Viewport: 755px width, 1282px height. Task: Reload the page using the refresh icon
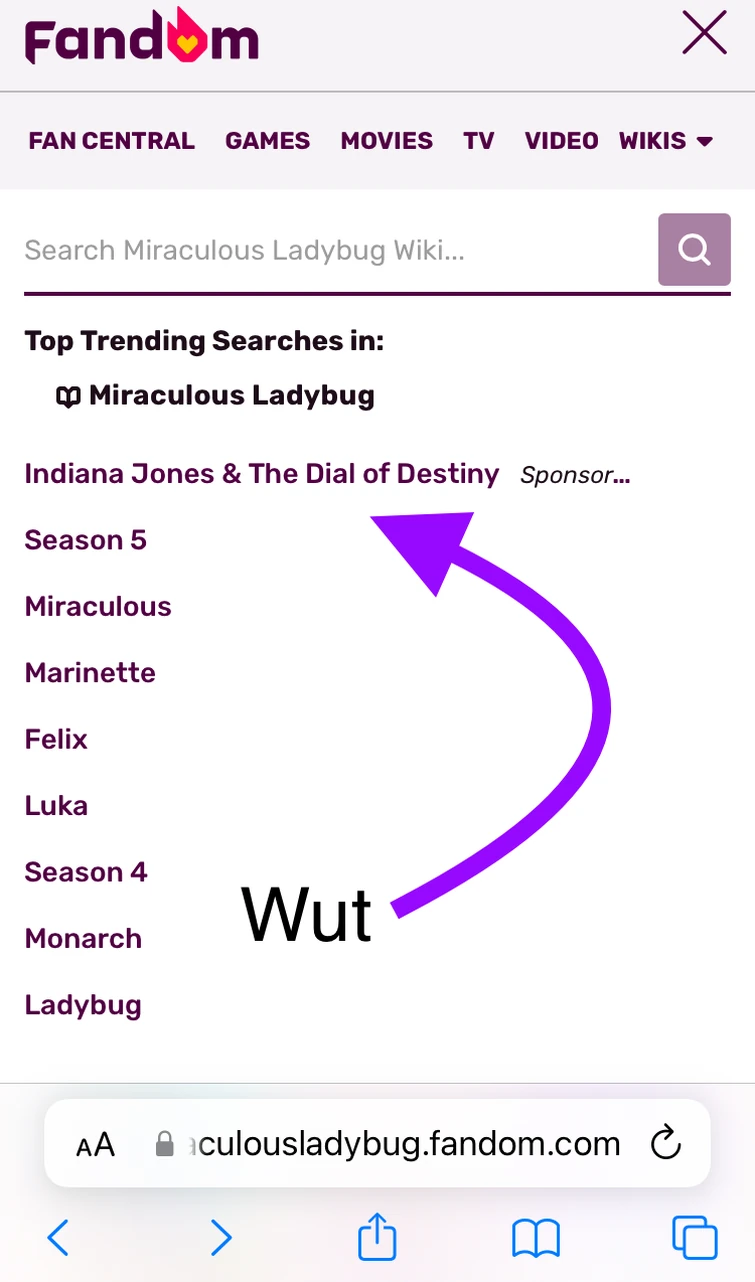pyautogui.click(x=665, y=1144)
